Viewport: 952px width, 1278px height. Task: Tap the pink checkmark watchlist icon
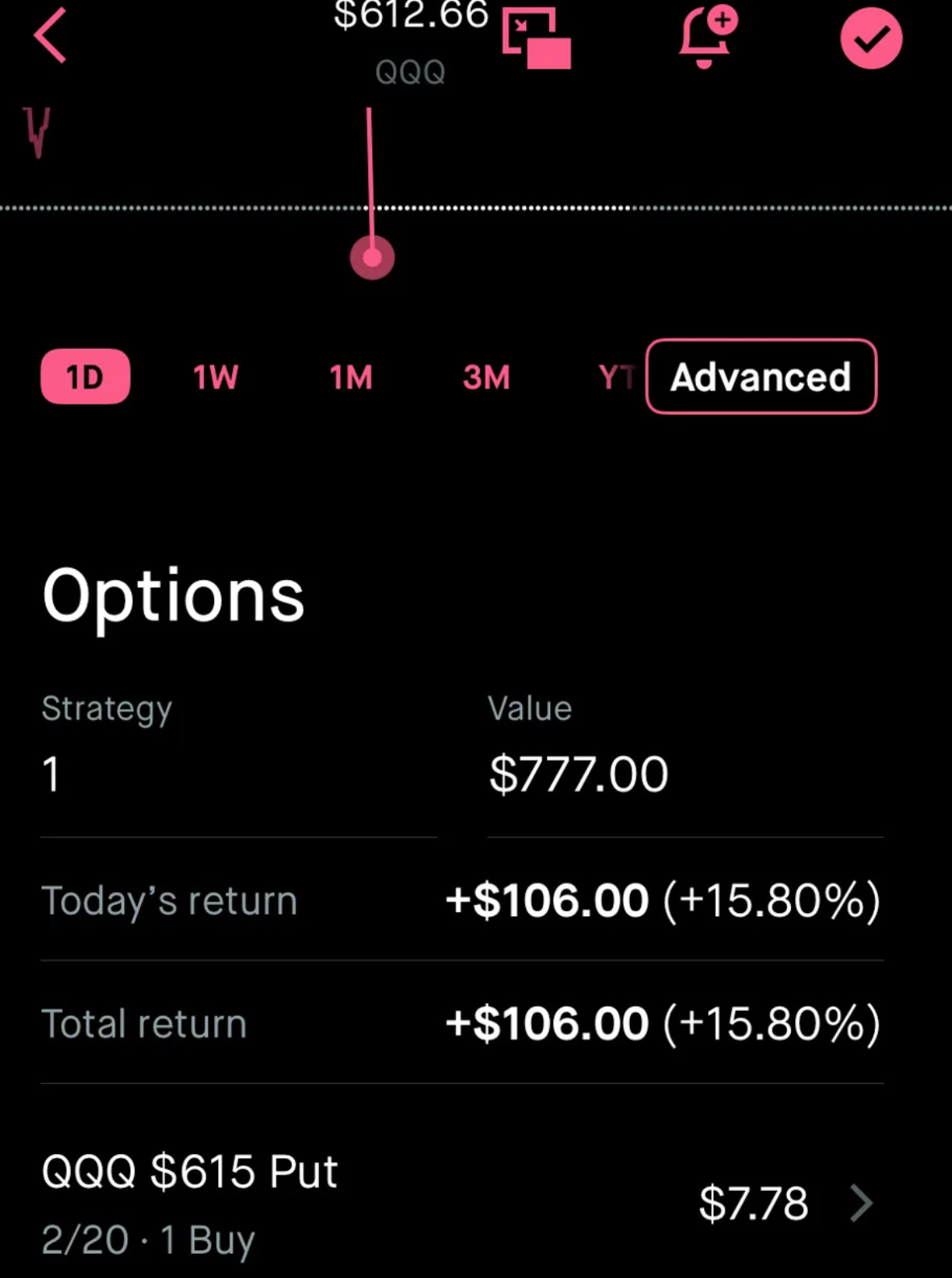[871, 39]
